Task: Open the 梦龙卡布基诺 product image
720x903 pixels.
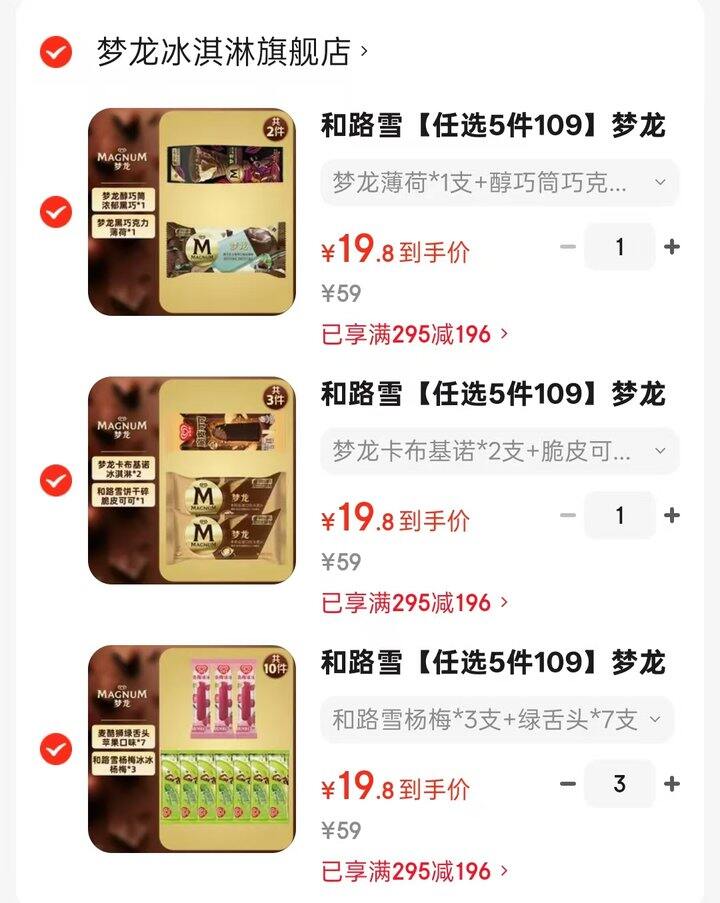Action: [192, 481]
